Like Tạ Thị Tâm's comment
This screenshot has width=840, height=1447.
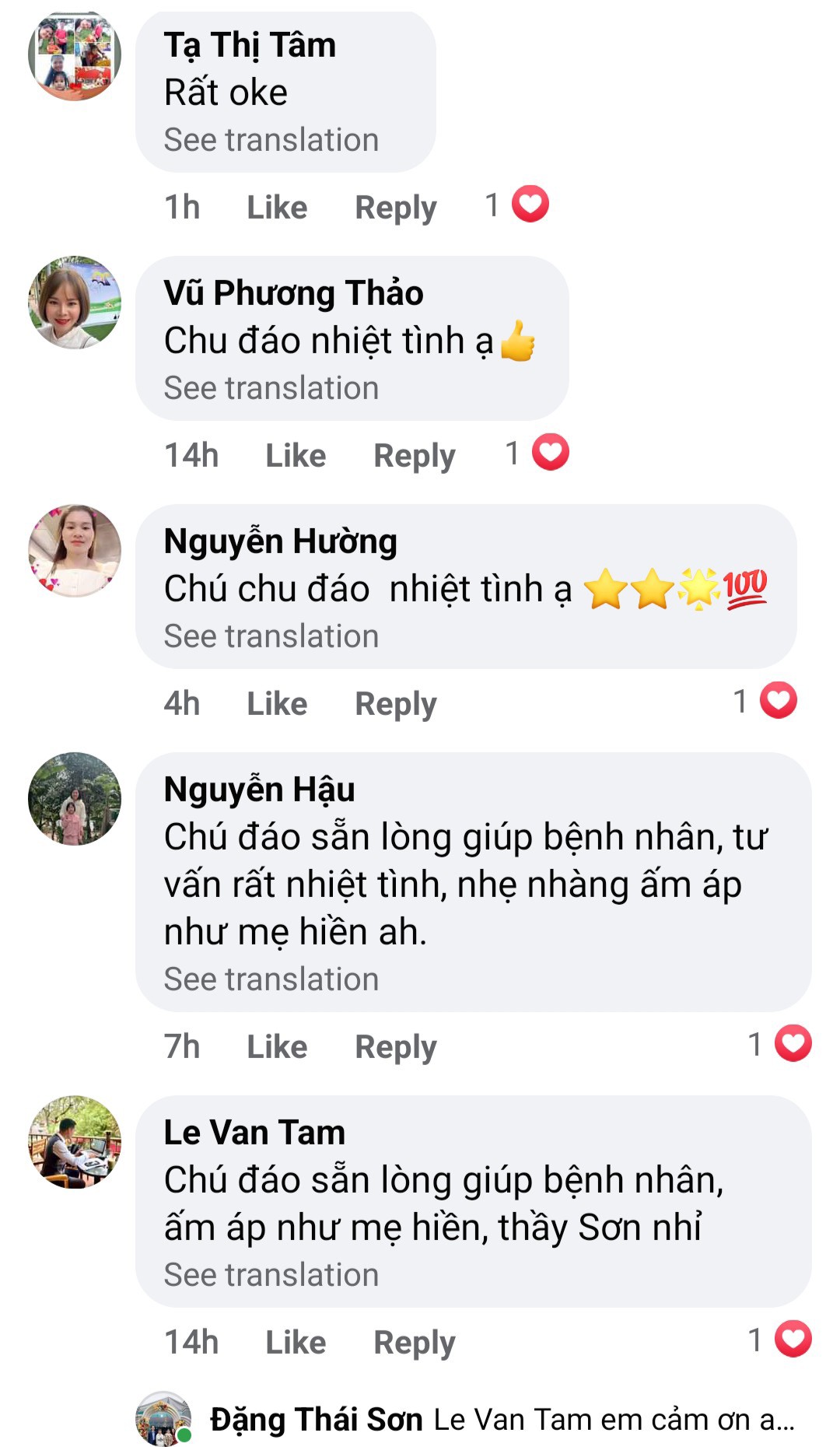point(277,208)
